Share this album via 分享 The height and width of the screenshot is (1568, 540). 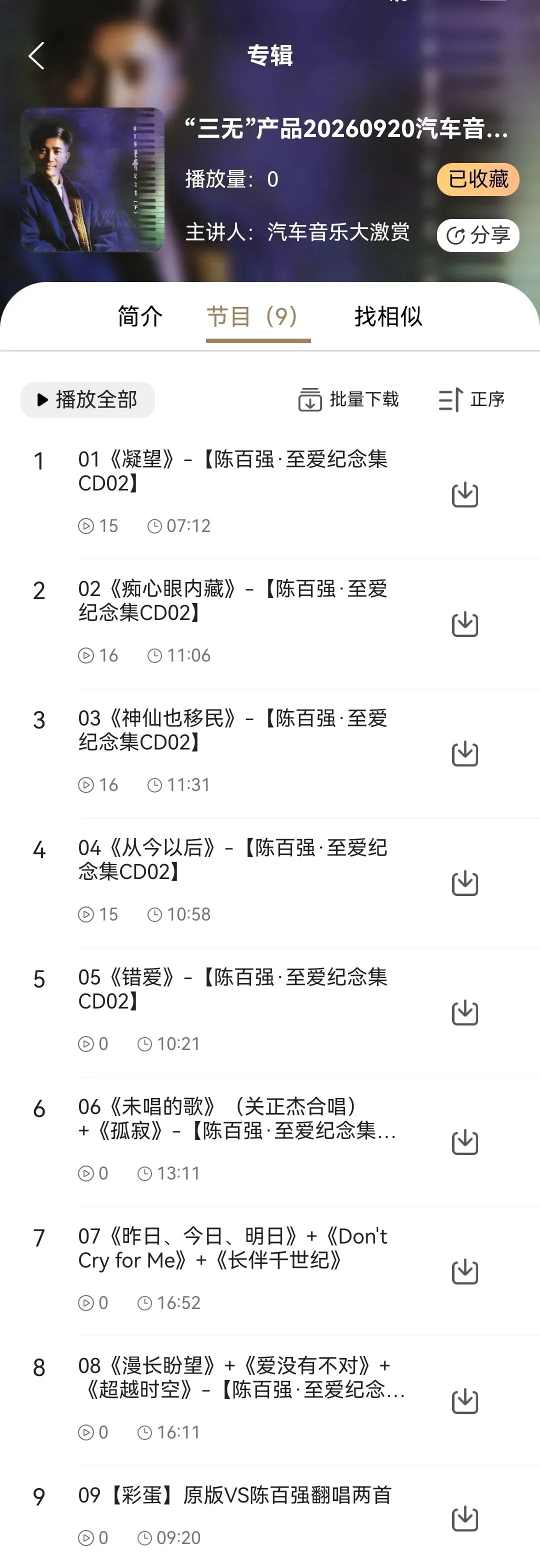(478, 235)
